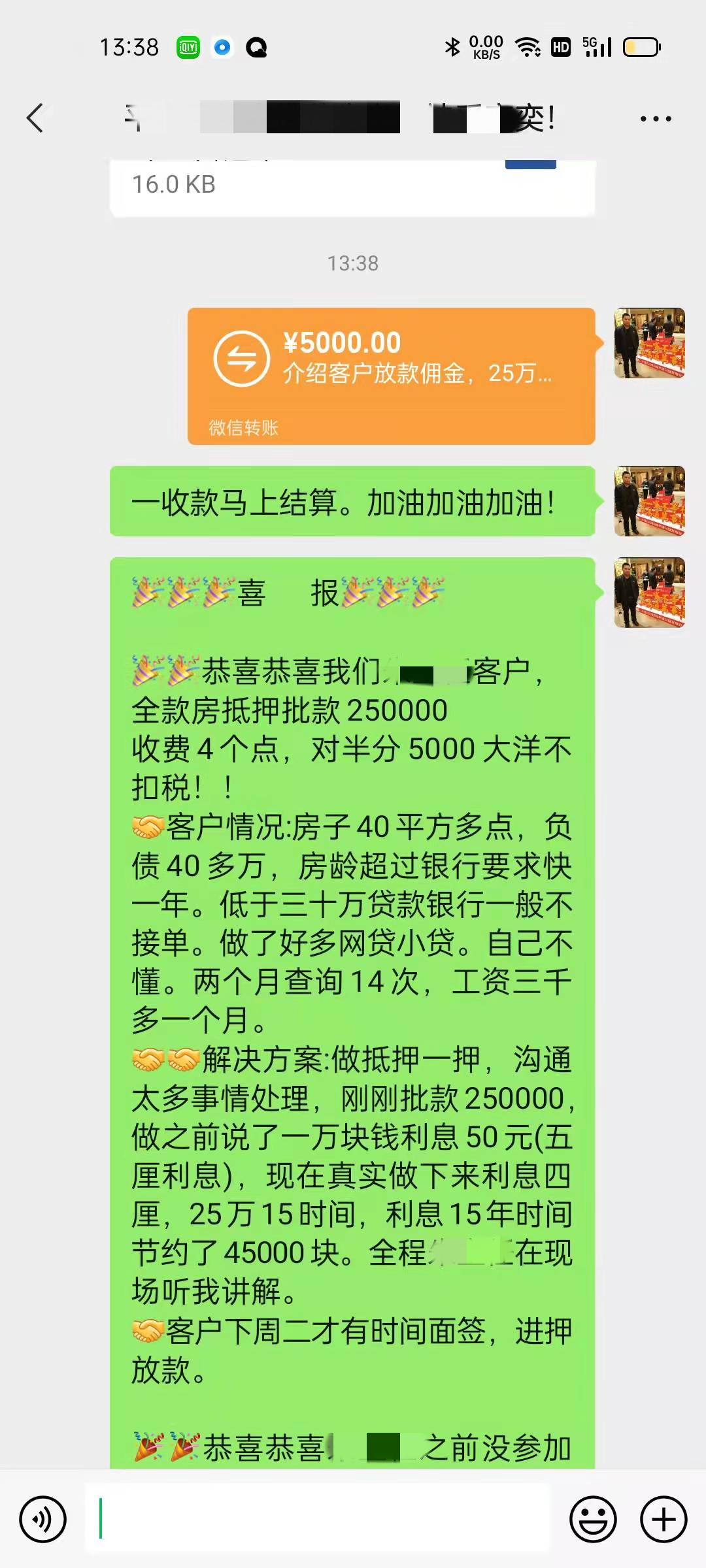Open the chat info overflow menu
Screen dimensions: 706x1568
(655, 119)
